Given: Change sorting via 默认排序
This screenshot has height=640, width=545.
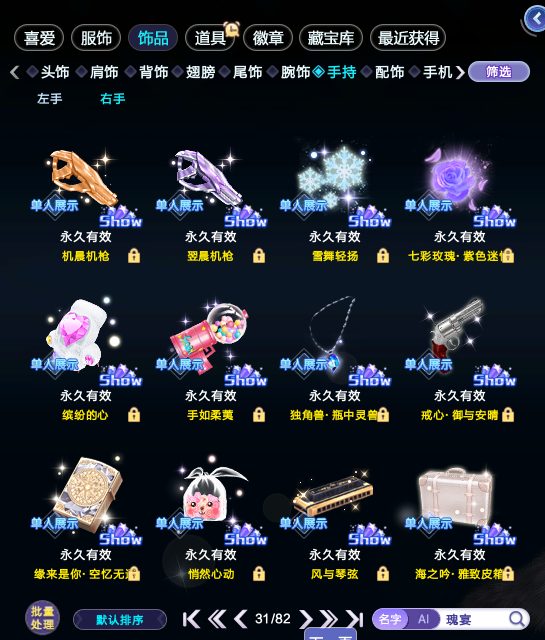Looking at the screenshot, I should click(120, 620).
